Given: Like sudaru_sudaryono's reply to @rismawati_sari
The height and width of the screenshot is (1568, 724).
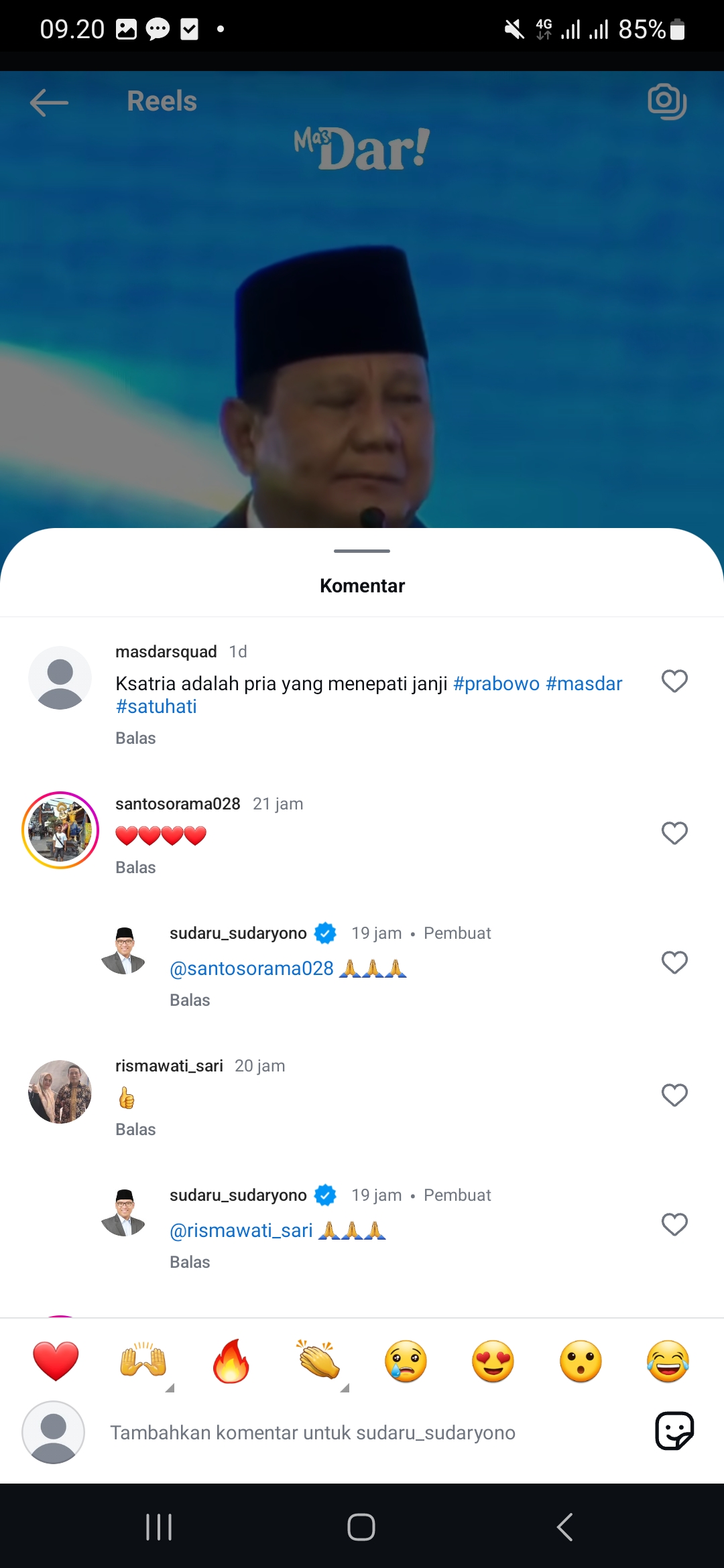Looking at the screenshot, I should tap(674, 1224).
